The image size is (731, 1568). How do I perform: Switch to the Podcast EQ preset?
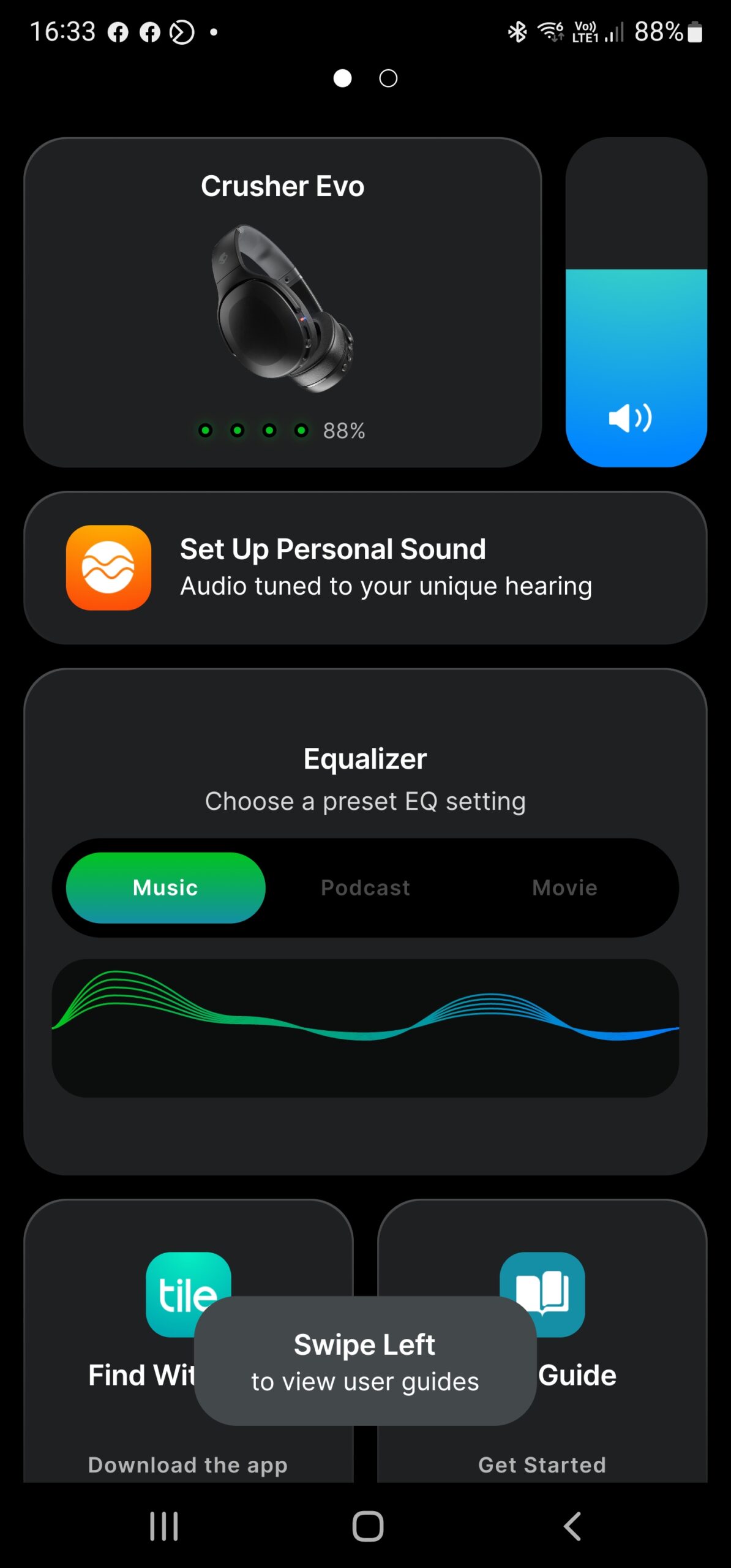[365, 888]
